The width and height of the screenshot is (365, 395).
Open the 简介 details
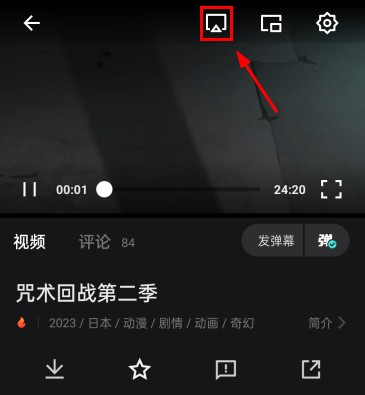pos(327,323)
